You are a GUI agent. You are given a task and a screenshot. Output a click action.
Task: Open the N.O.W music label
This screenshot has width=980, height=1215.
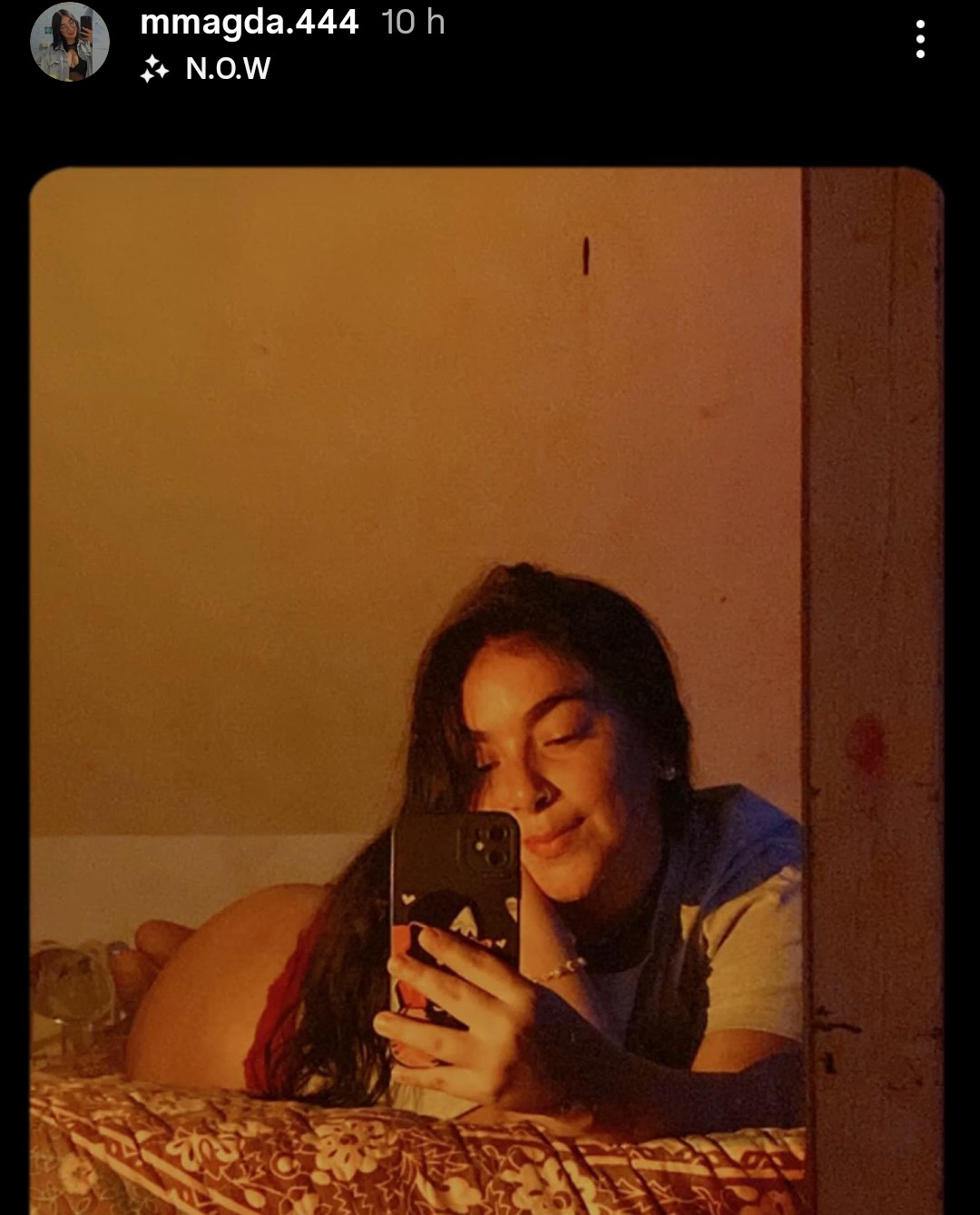(227, 69)
